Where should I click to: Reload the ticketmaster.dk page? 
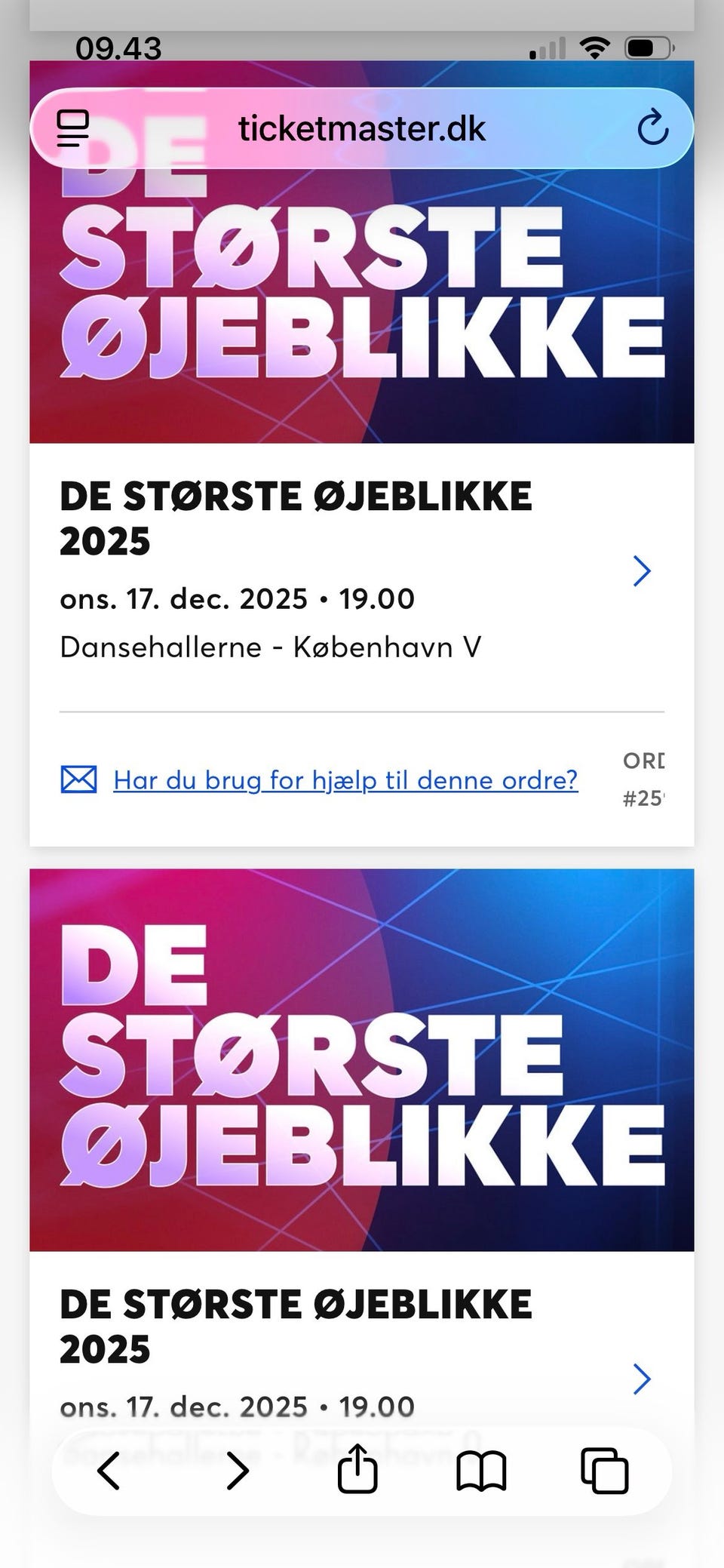(652, 128)
